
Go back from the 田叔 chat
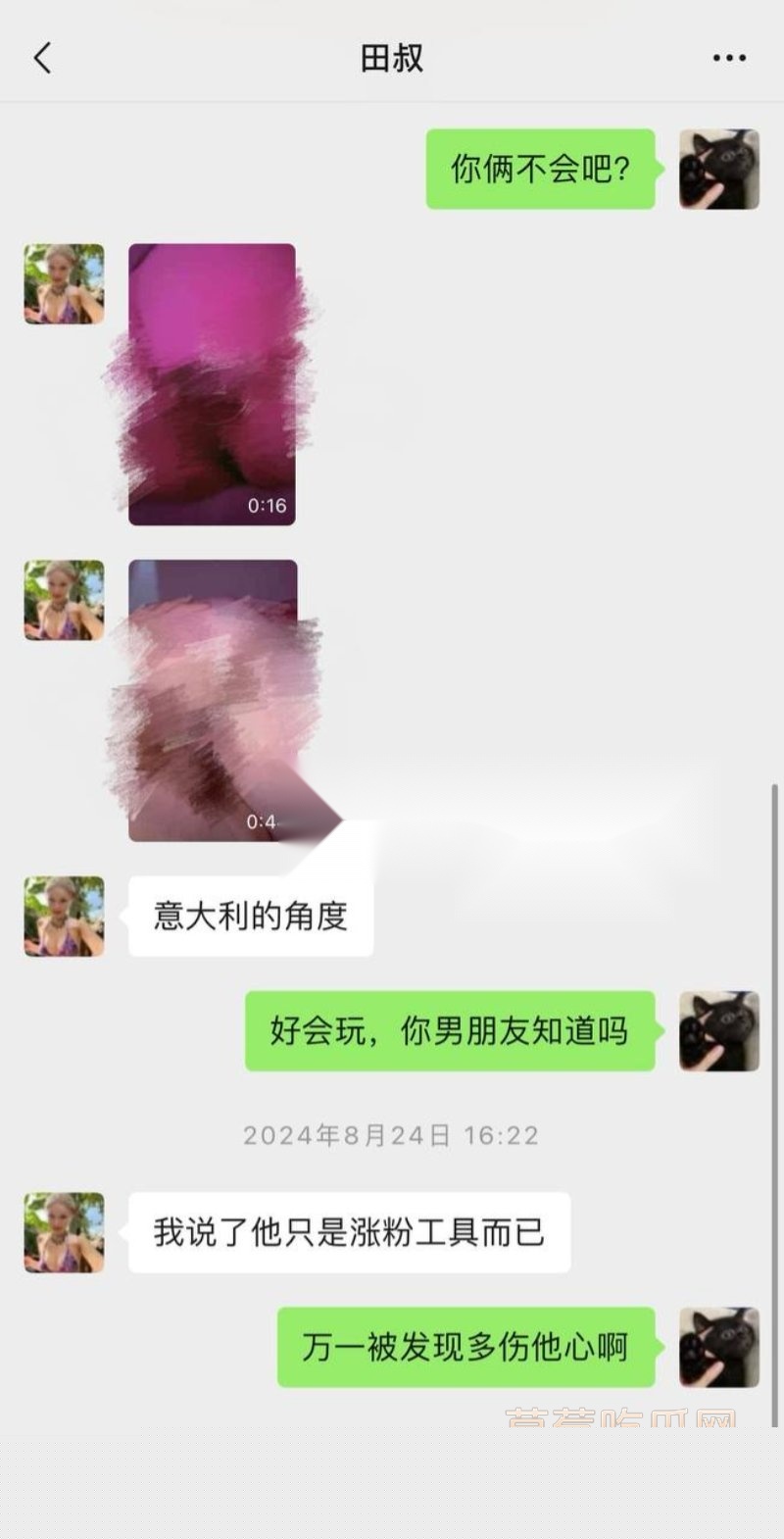[42, 59]
